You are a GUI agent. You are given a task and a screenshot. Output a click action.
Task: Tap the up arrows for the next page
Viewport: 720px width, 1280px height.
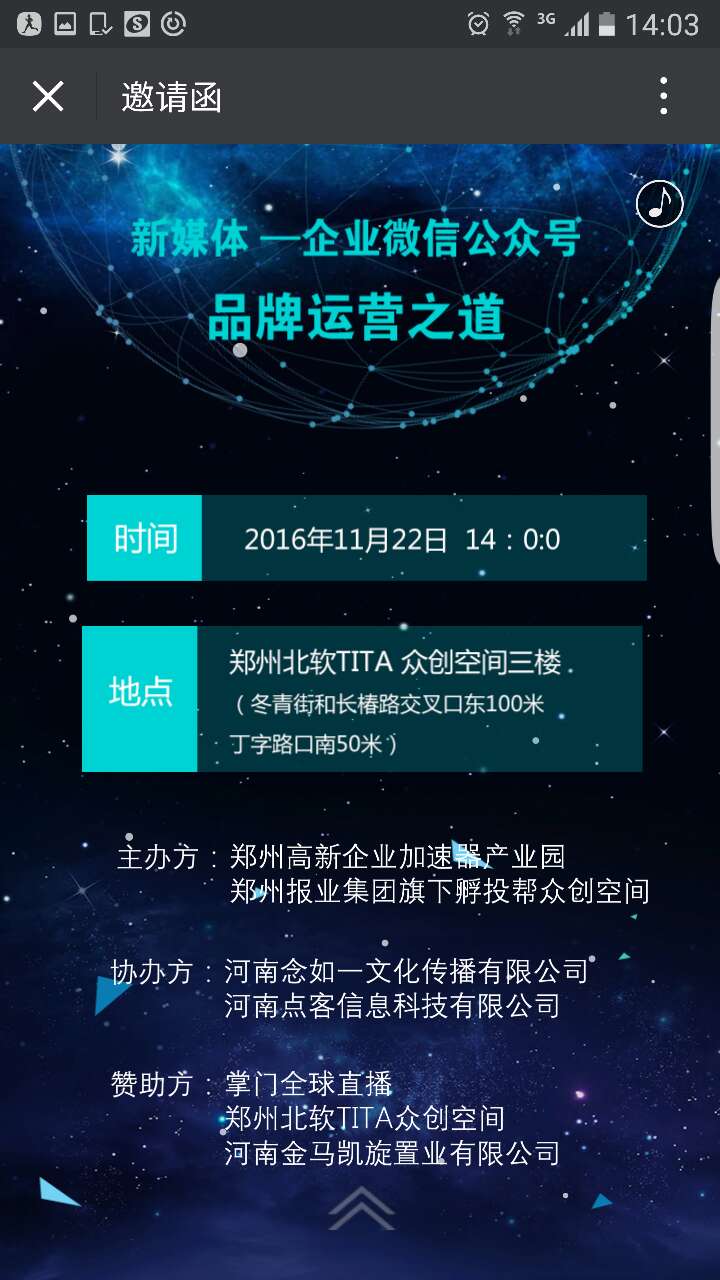[x=362, y=1208]
